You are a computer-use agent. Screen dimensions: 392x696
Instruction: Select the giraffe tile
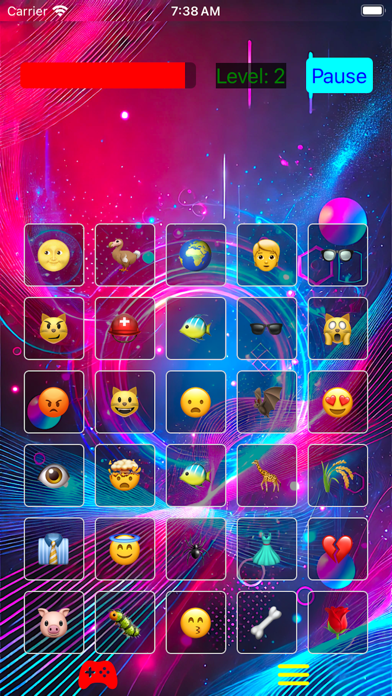267,475
